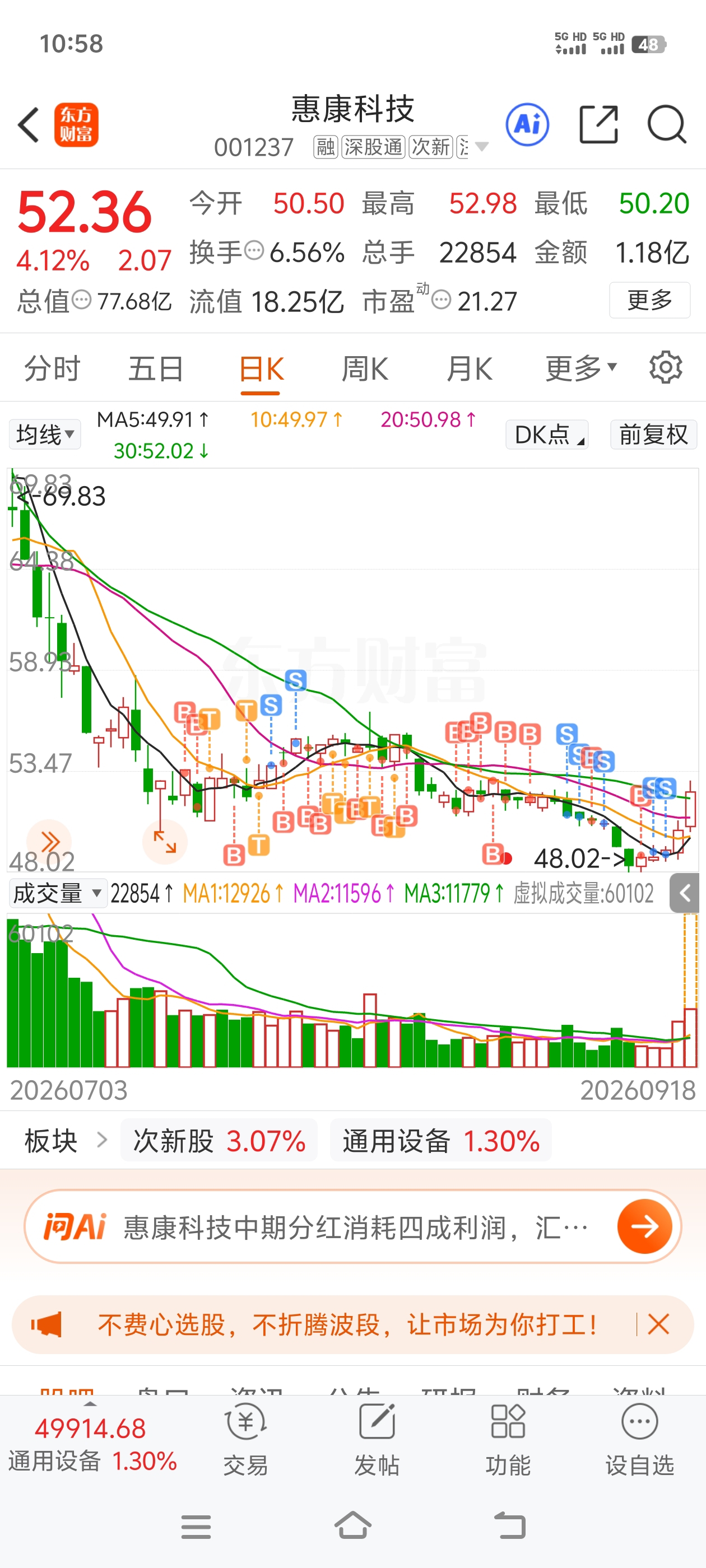Open chart settings gear
Image resolution: width=706 pixels, height=1568 pixels.
click(x=665, y=368)
